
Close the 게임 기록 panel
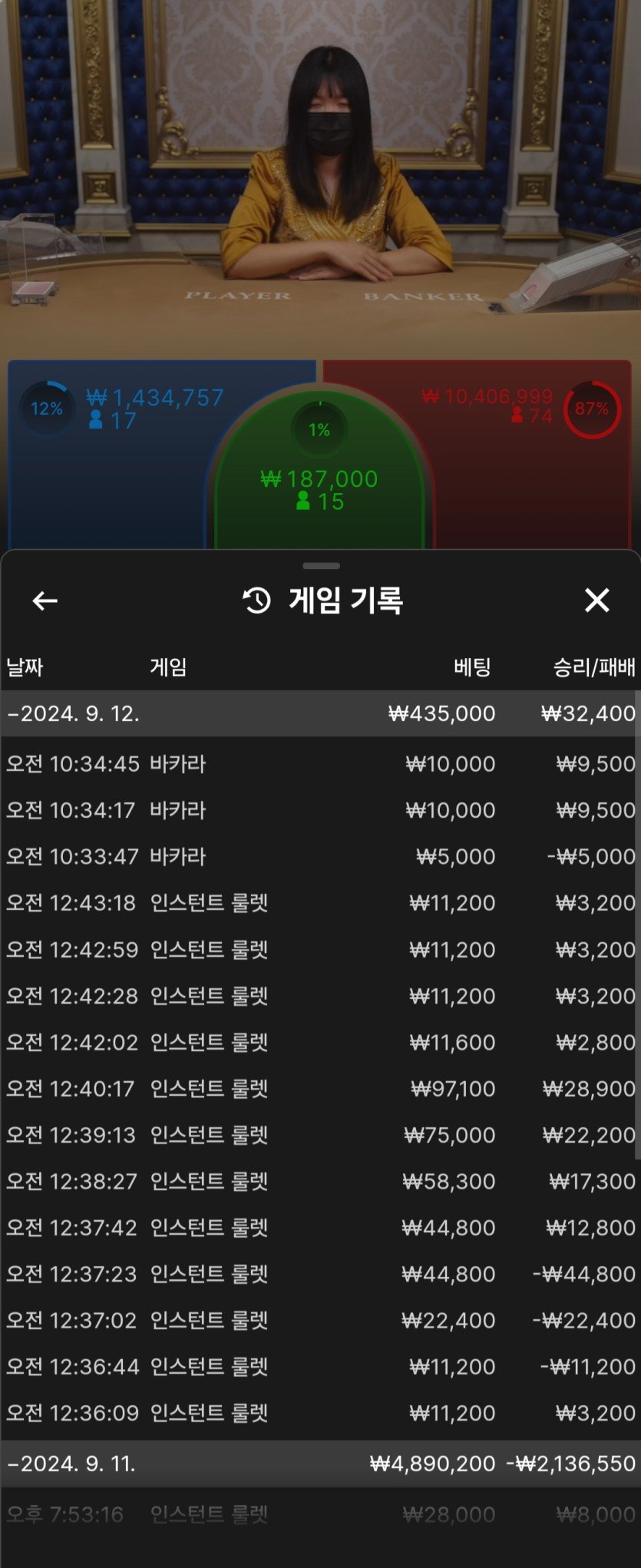pyautogui.click(x=596, y=600)
